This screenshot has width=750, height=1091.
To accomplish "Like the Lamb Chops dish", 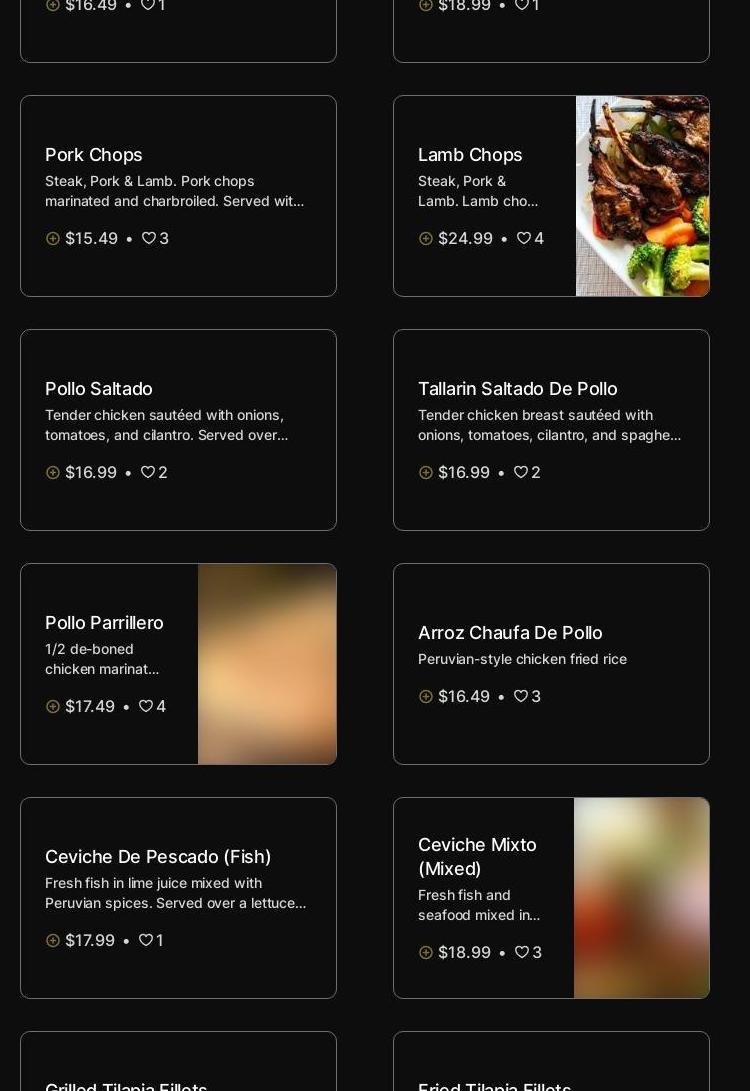I will click(x=523, y=238).
